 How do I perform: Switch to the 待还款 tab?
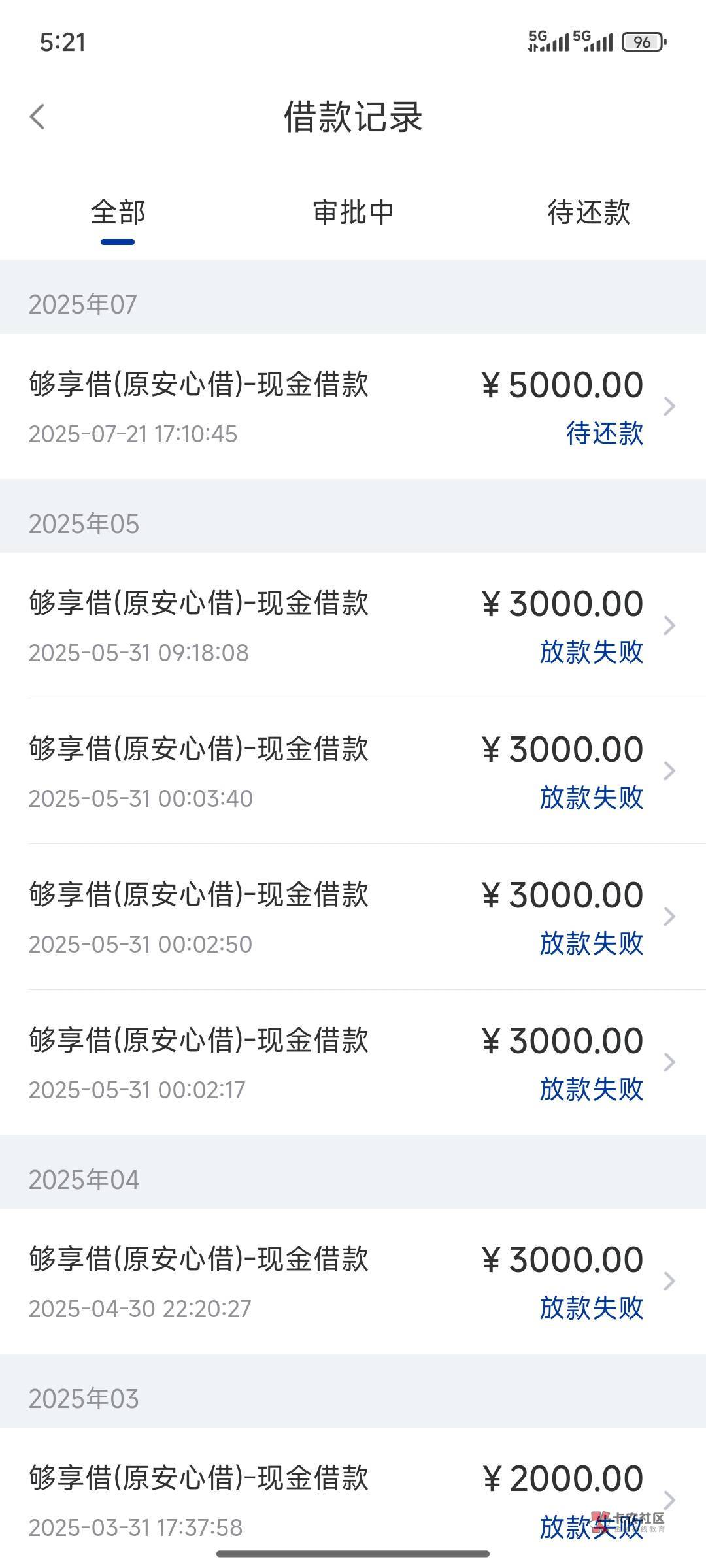588,213
